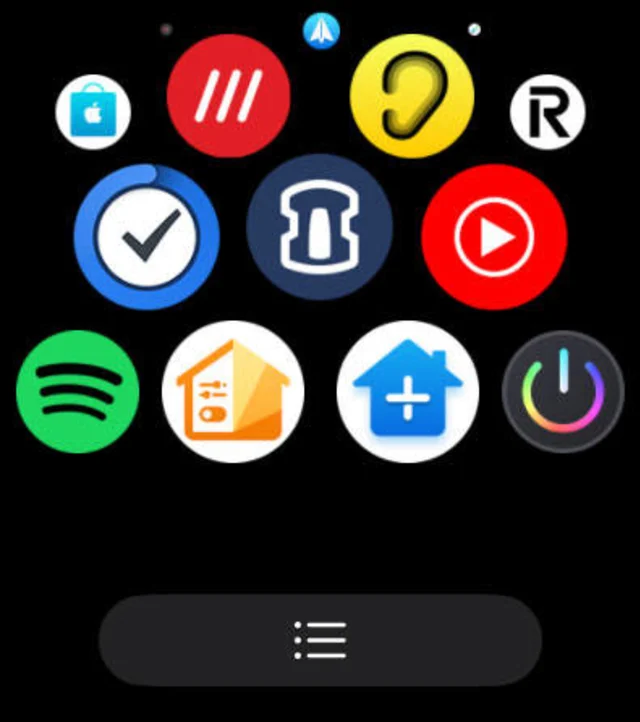The image size is (640, 722).
Task: Open Spotify
Action: point(76,392)
